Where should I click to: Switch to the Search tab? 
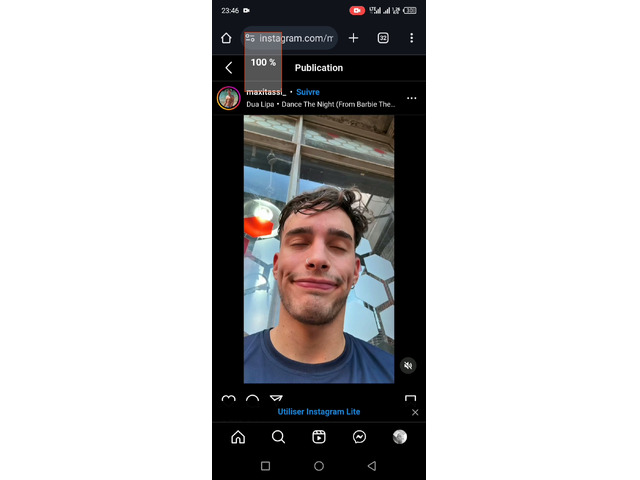tap(278, 437)
